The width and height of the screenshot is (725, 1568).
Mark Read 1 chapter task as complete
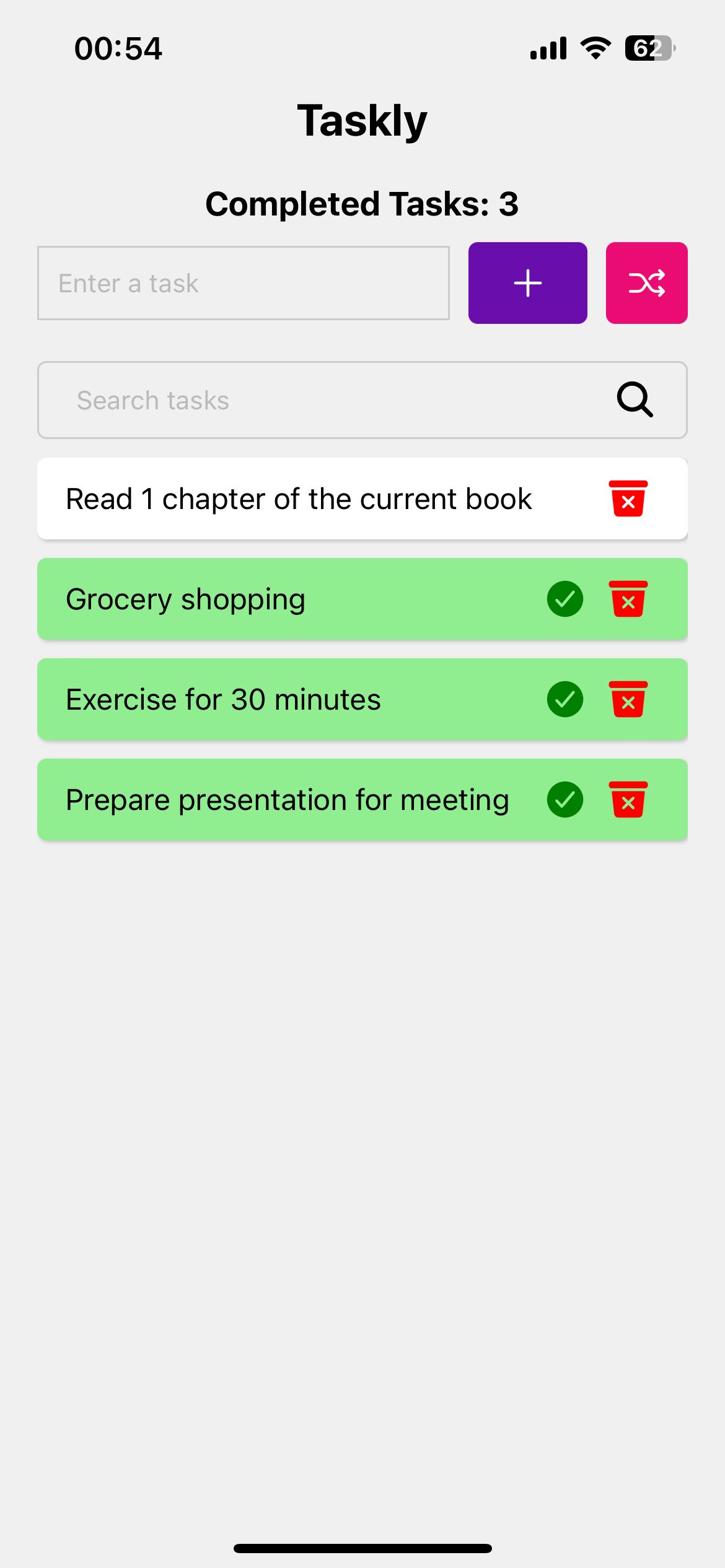point(297,499)
